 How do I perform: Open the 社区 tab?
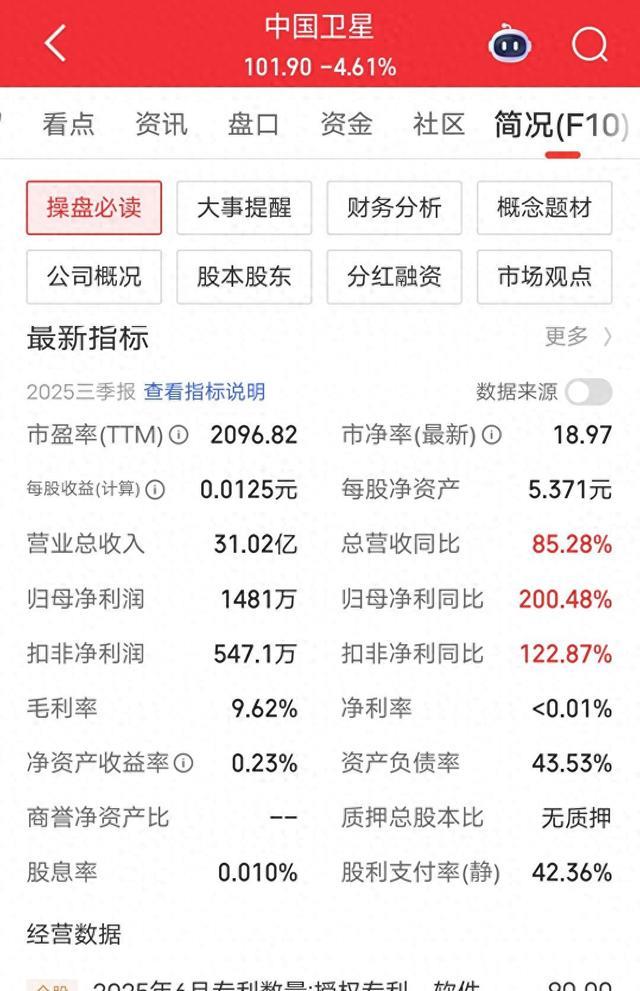pyautogui.click(x=439, y=124)
